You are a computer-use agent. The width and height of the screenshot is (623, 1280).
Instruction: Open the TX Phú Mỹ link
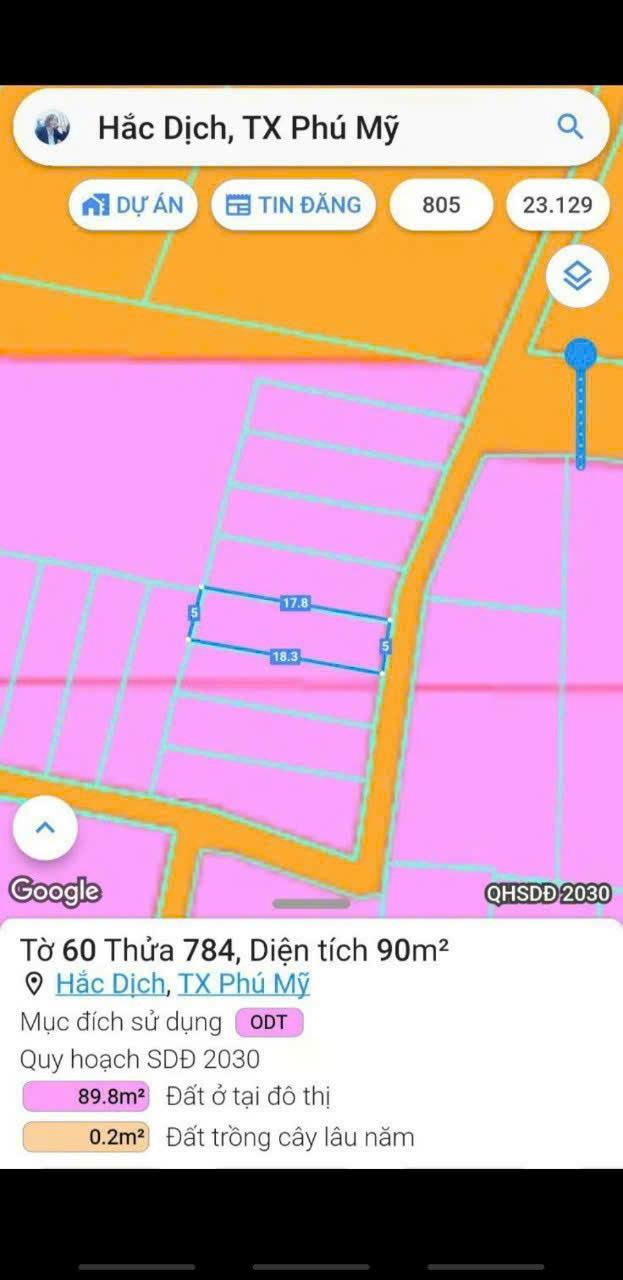coord(244,984)
